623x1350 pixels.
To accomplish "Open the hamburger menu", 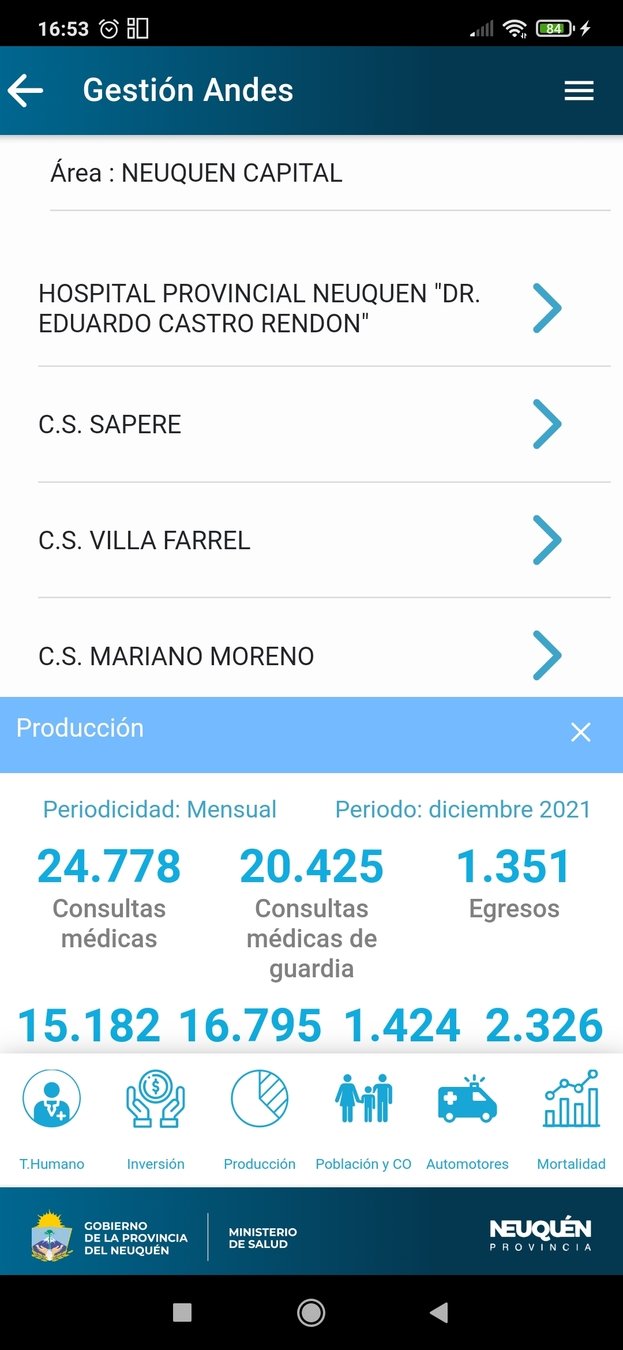I will 579,91.
